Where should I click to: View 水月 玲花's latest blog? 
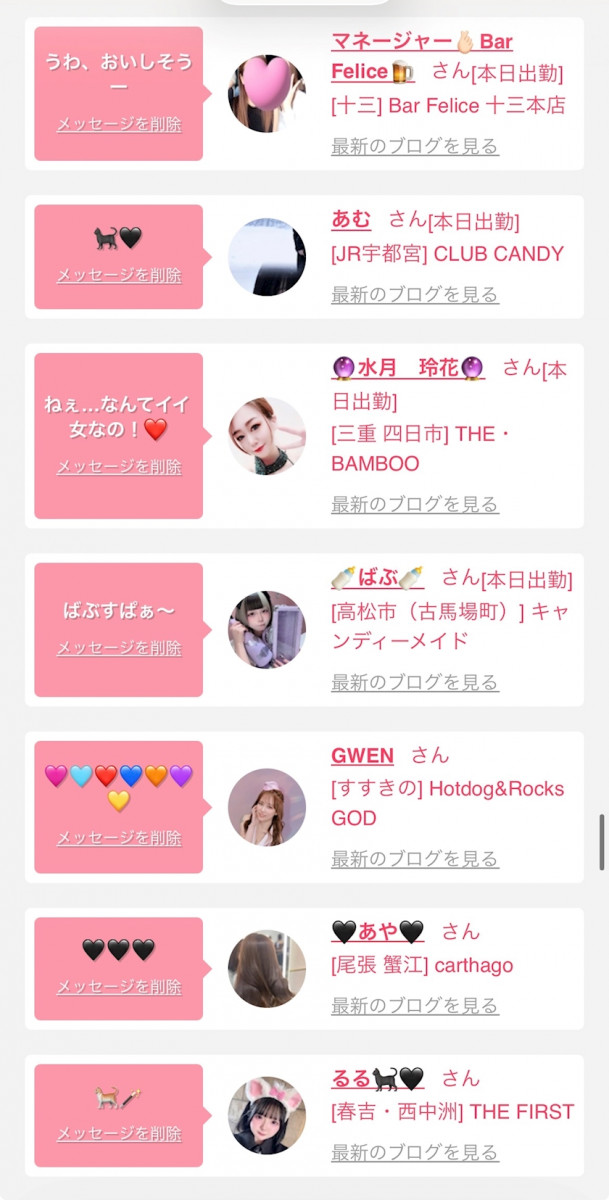(x=415, y=504)
